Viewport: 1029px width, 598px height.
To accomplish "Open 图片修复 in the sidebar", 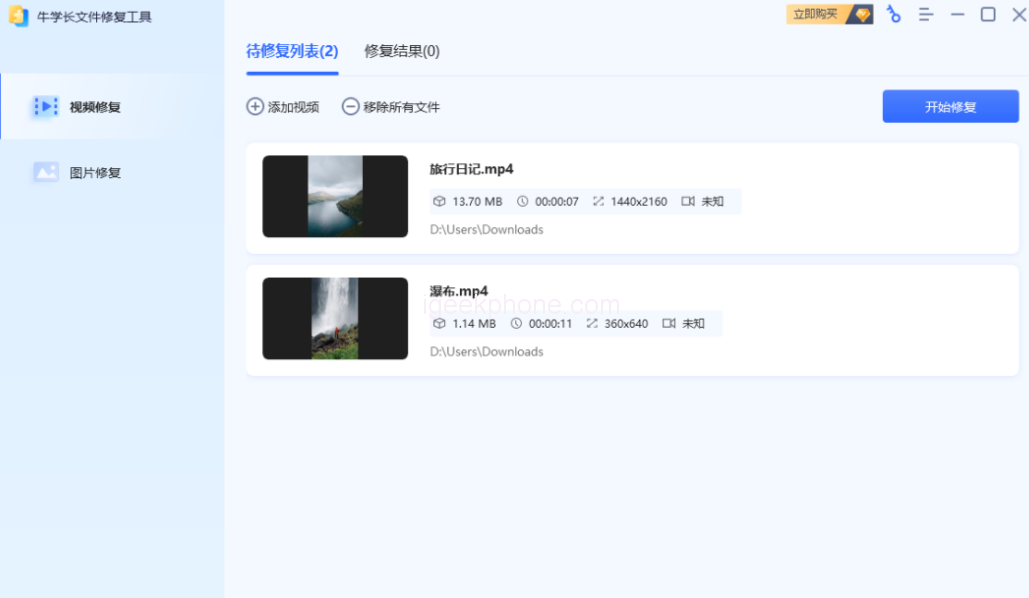I will (x=95, y=172).
